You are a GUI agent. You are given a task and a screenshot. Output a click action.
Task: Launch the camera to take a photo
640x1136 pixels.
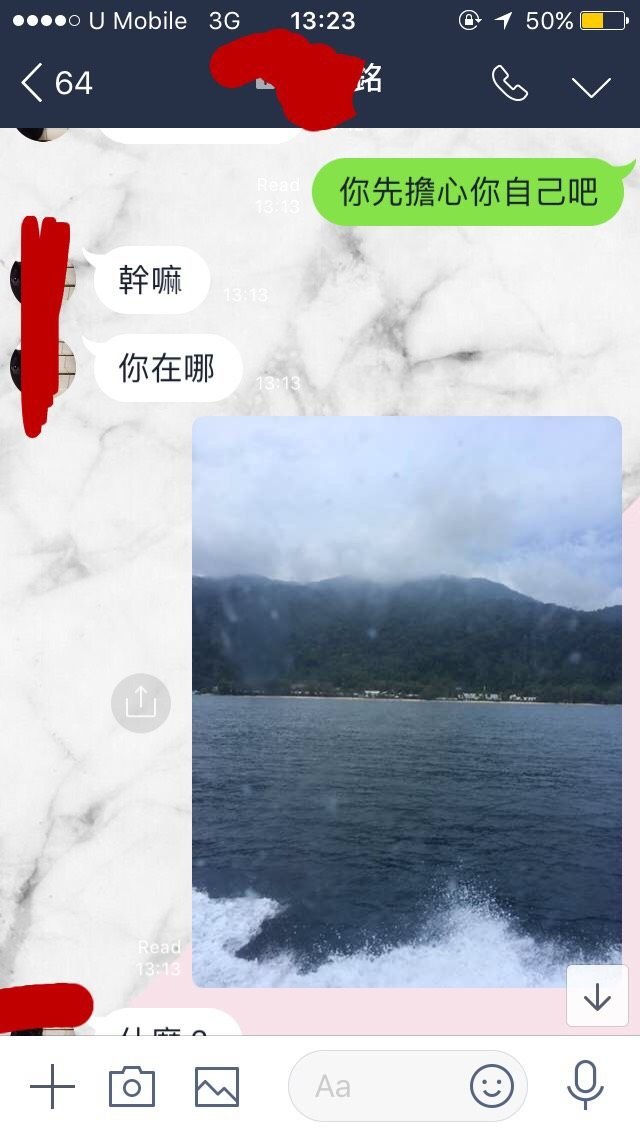coord(132,1086)
